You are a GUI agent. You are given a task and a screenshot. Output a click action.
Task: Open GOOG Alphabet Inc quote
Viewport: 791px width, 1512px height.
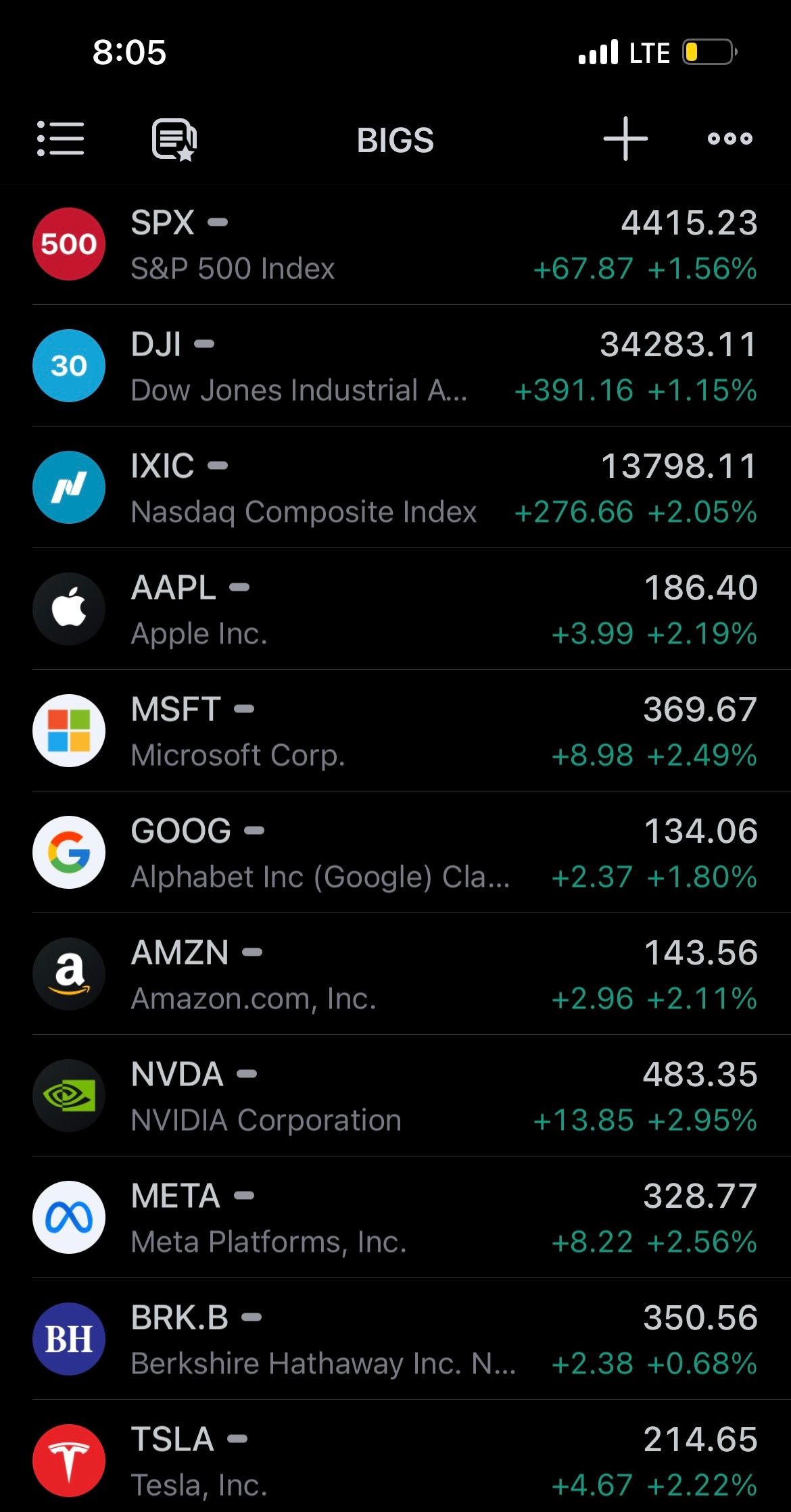coord(395,852)
